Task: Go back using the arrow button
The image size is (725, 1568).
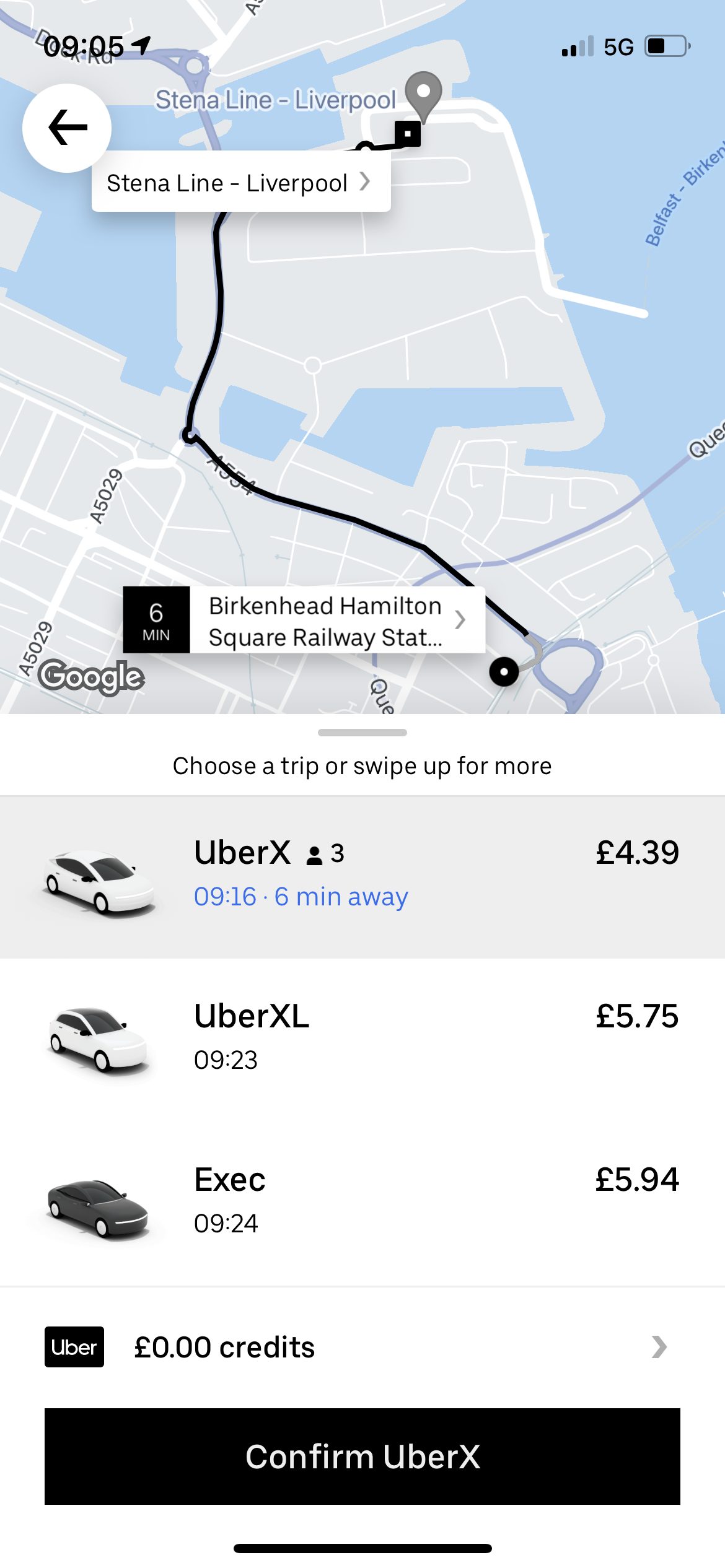Action: point(67,128)
